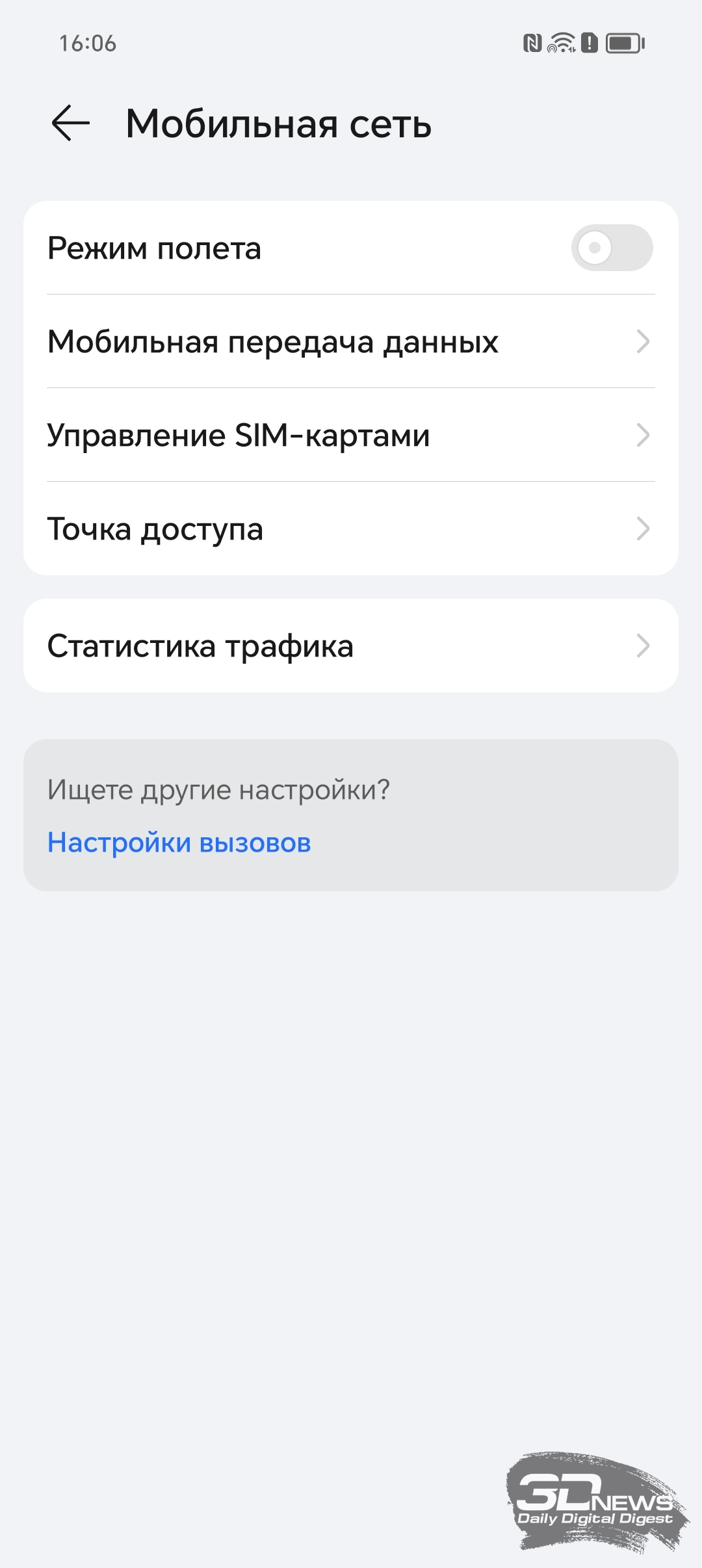This screenshot has width=702, height=1568.
Task: Go back from Мобильная сеть
Action: tap(70, 123)
